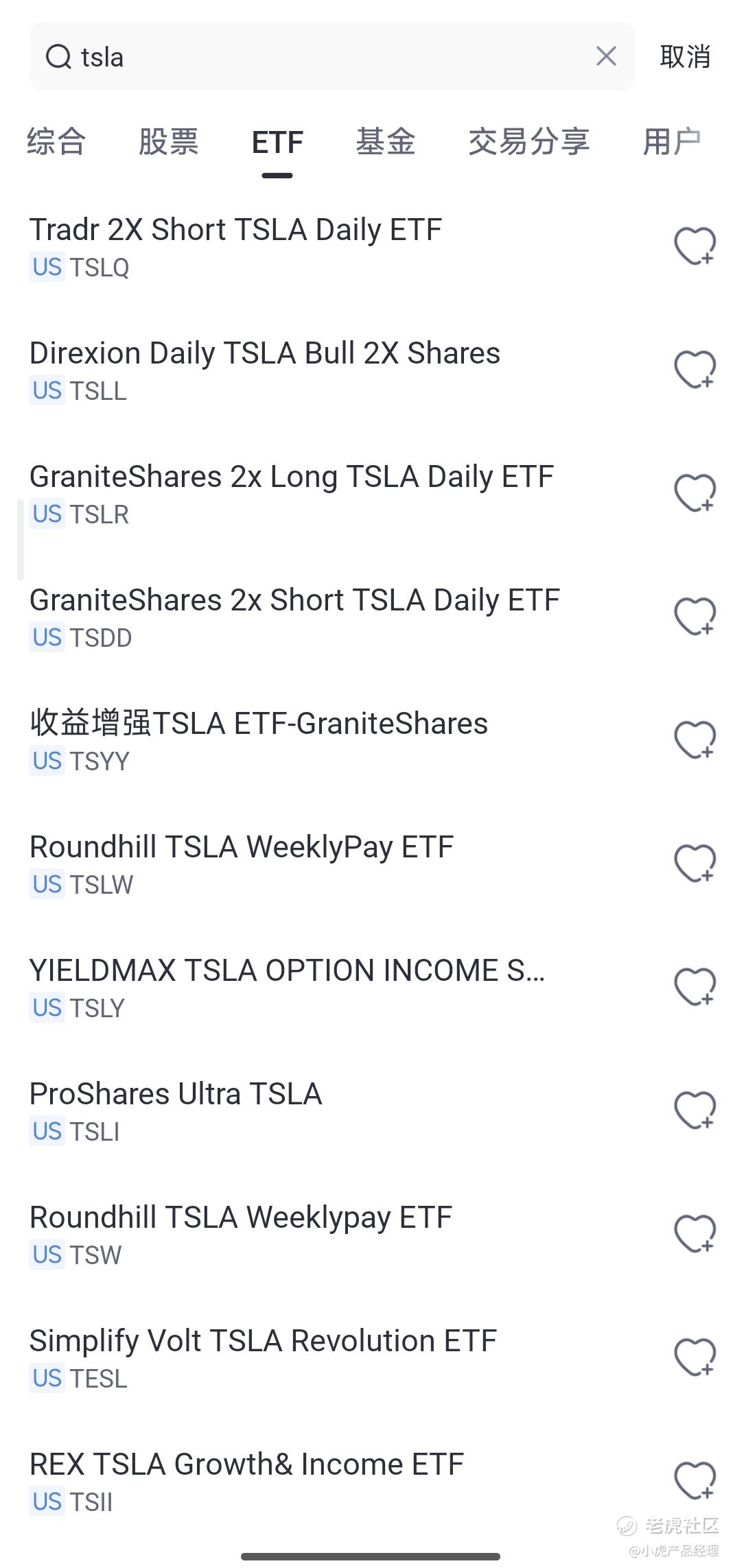Select the 基金 tab
The image size is (733, 1568).
(385, 142)
